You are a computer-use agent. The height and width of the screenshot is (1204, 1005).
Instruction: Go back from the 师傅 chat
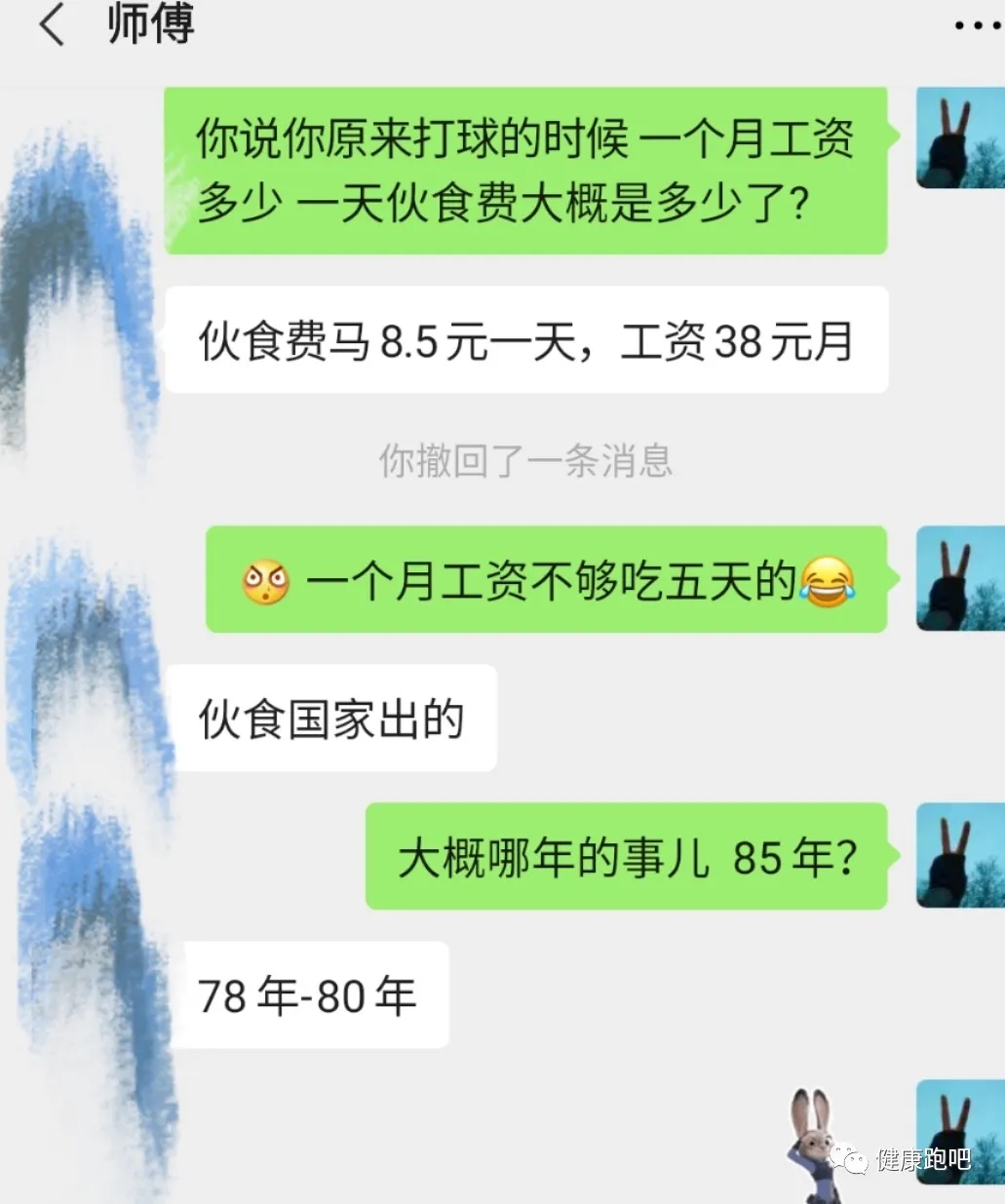51,25
